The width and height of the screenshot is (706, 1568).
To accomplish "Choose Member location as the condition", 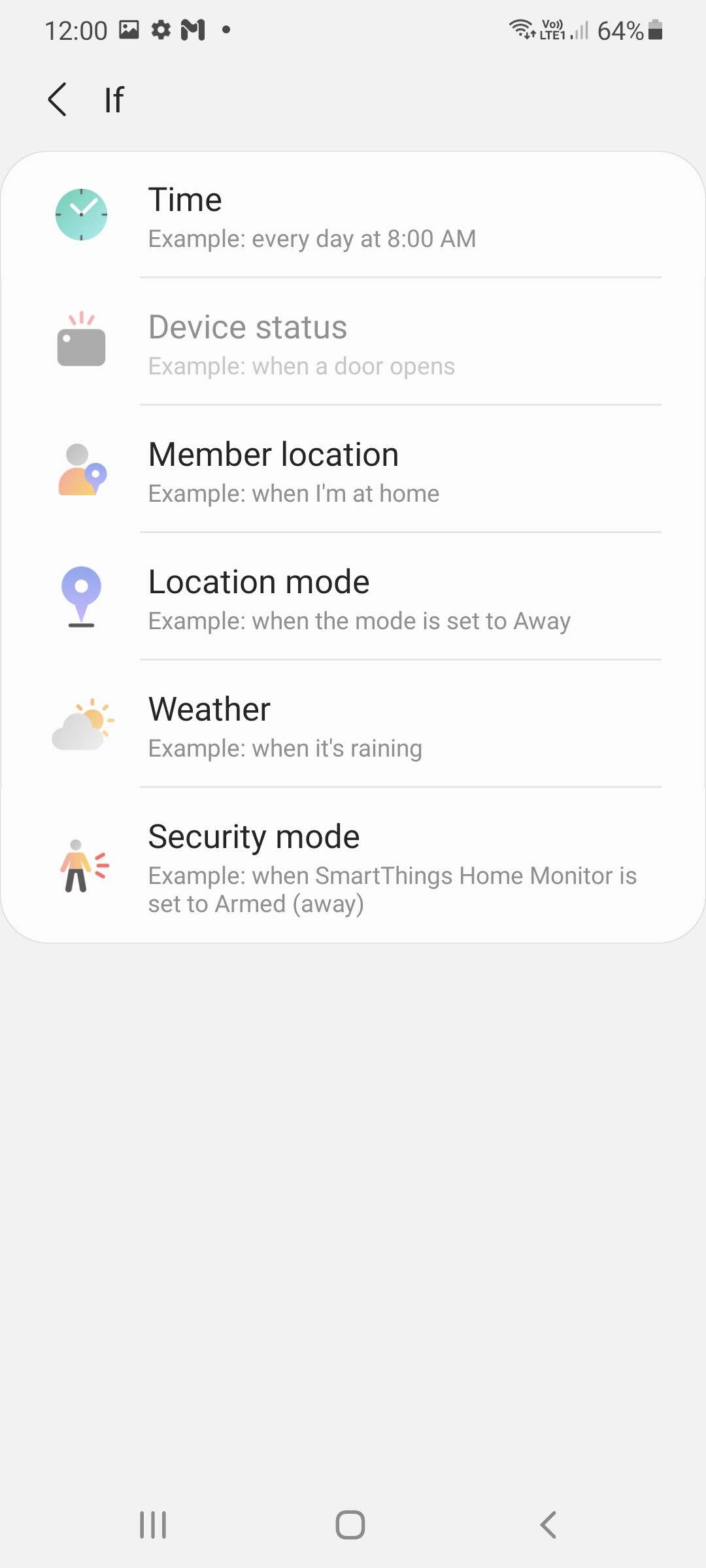I will tap(353, 470).
